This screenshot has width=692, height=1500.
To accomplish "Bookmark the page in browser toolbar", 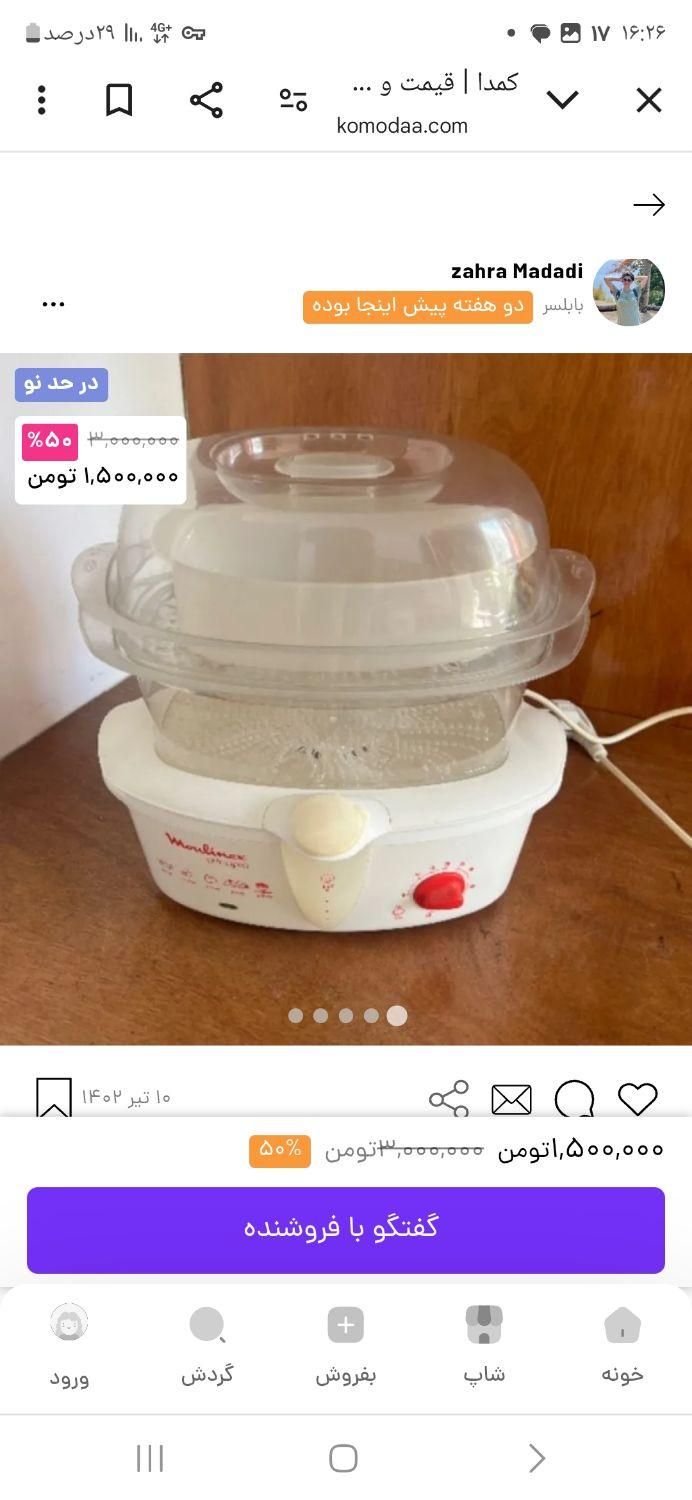I will 119,100.
